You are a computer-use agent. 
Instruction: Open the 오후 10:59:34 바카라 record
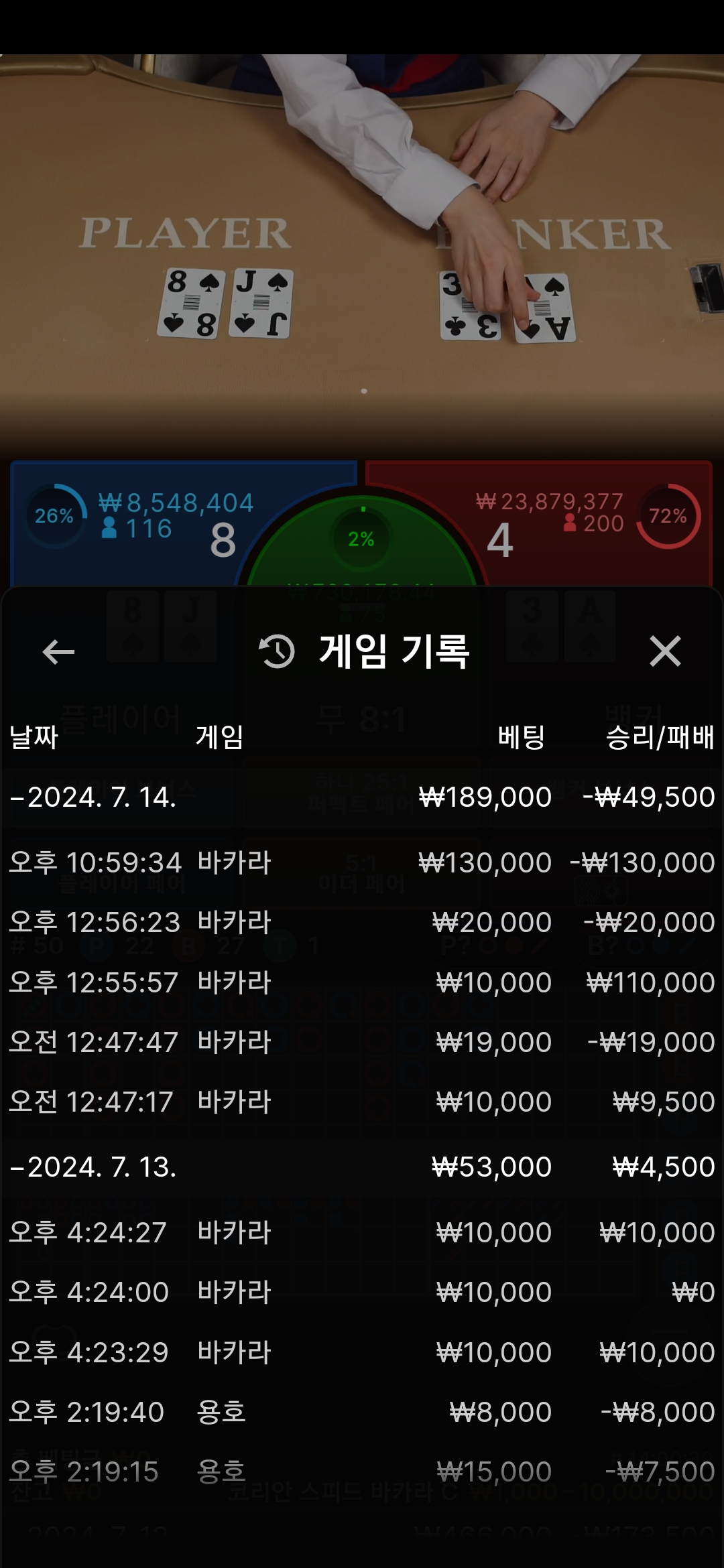pos(362,862)
